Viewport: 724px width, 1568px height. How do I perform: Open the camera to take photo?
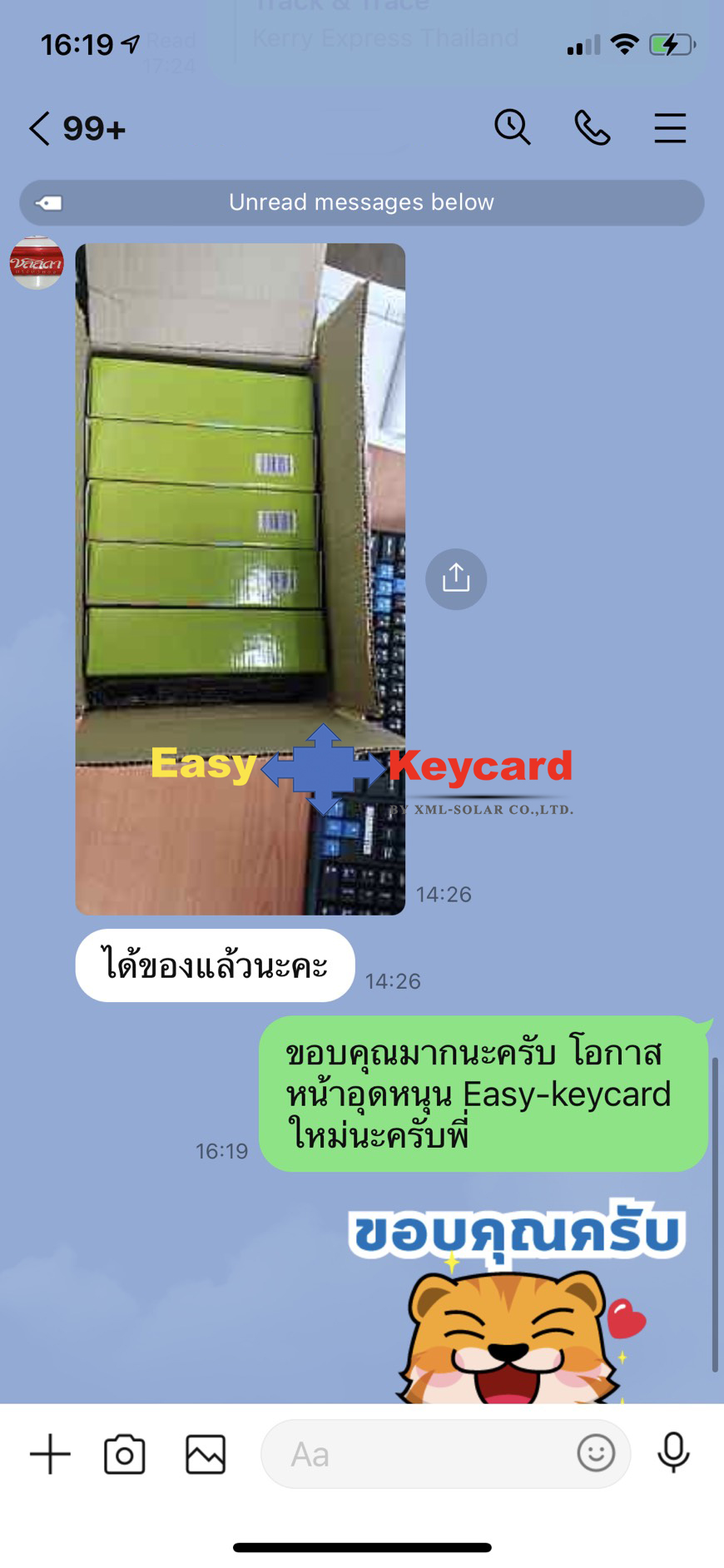pos(125,1454)
